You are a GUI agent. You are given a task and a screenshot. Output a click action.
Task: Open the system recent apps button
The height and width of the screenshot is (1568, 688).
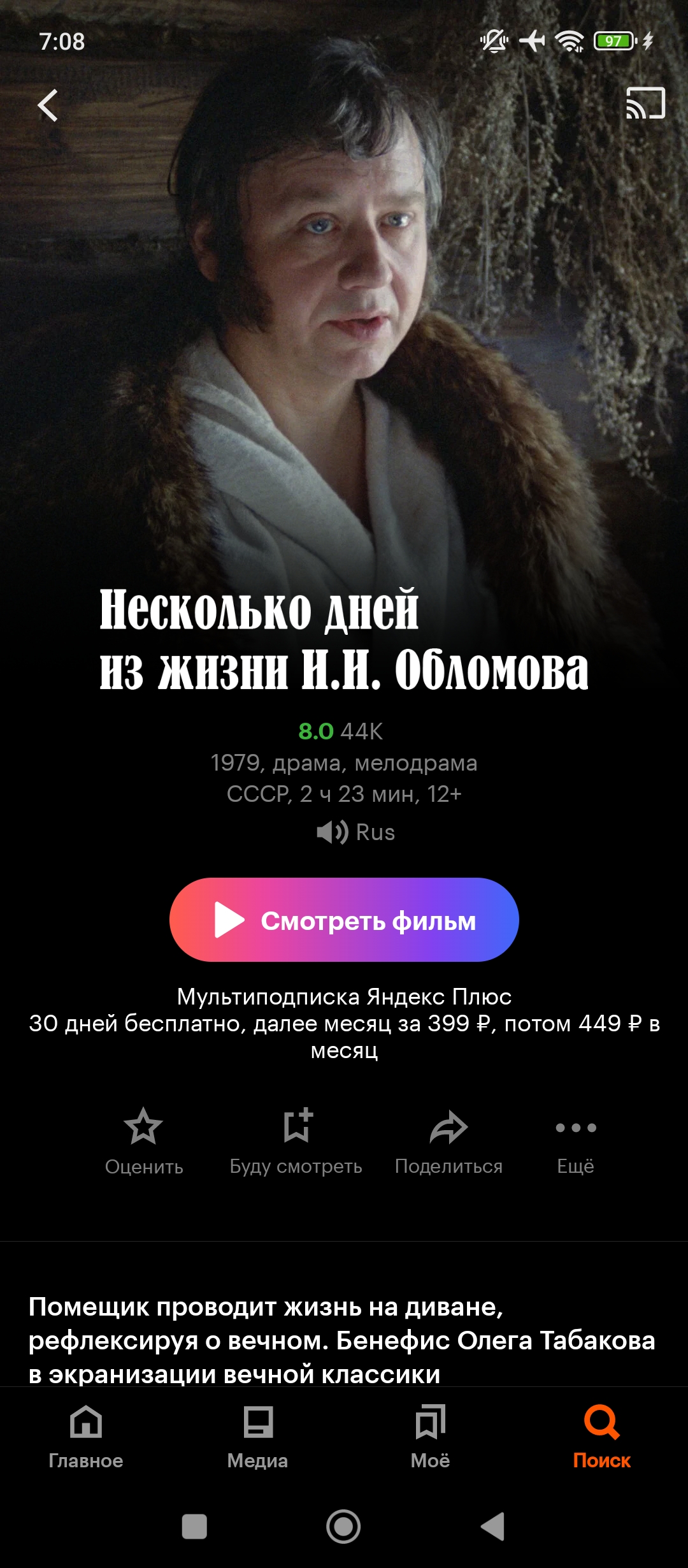[x=194, y=1527]
